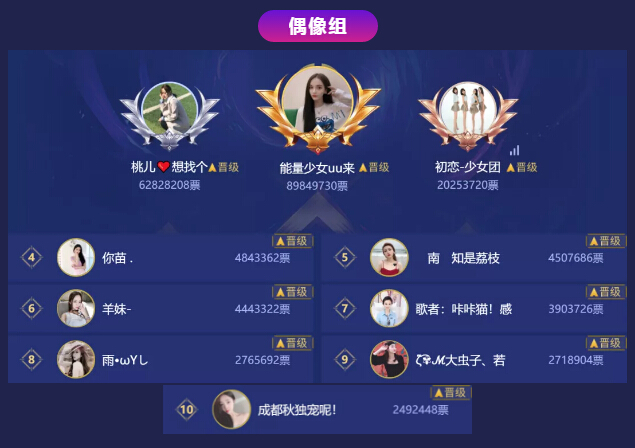The width and height of the screenshot is (635, 448).
Task: Open rank 10 row 成都秋独宠呢
Action: pos(317,409)
